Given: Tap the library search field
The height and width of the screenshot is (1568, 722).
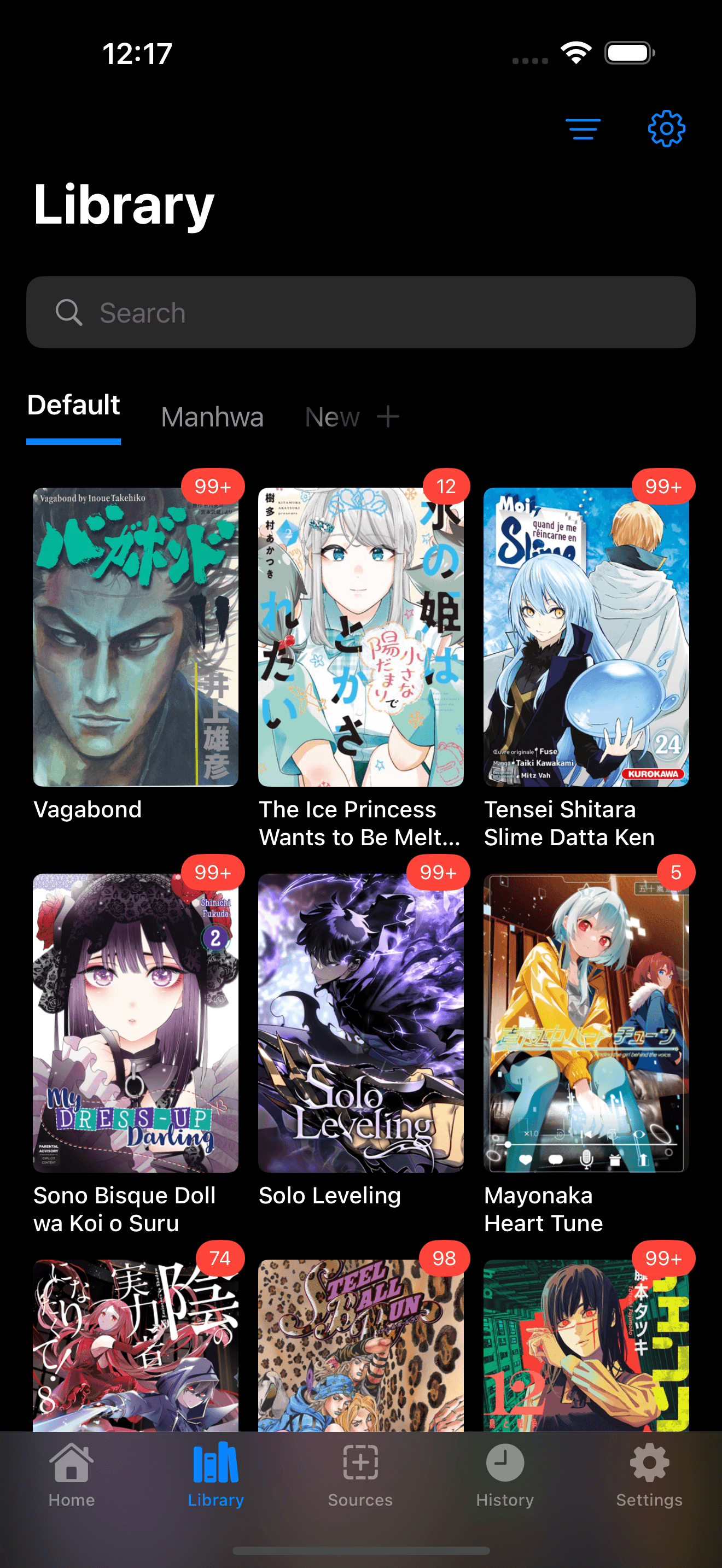Looking at the screenshot, I should tap(360, 313).
